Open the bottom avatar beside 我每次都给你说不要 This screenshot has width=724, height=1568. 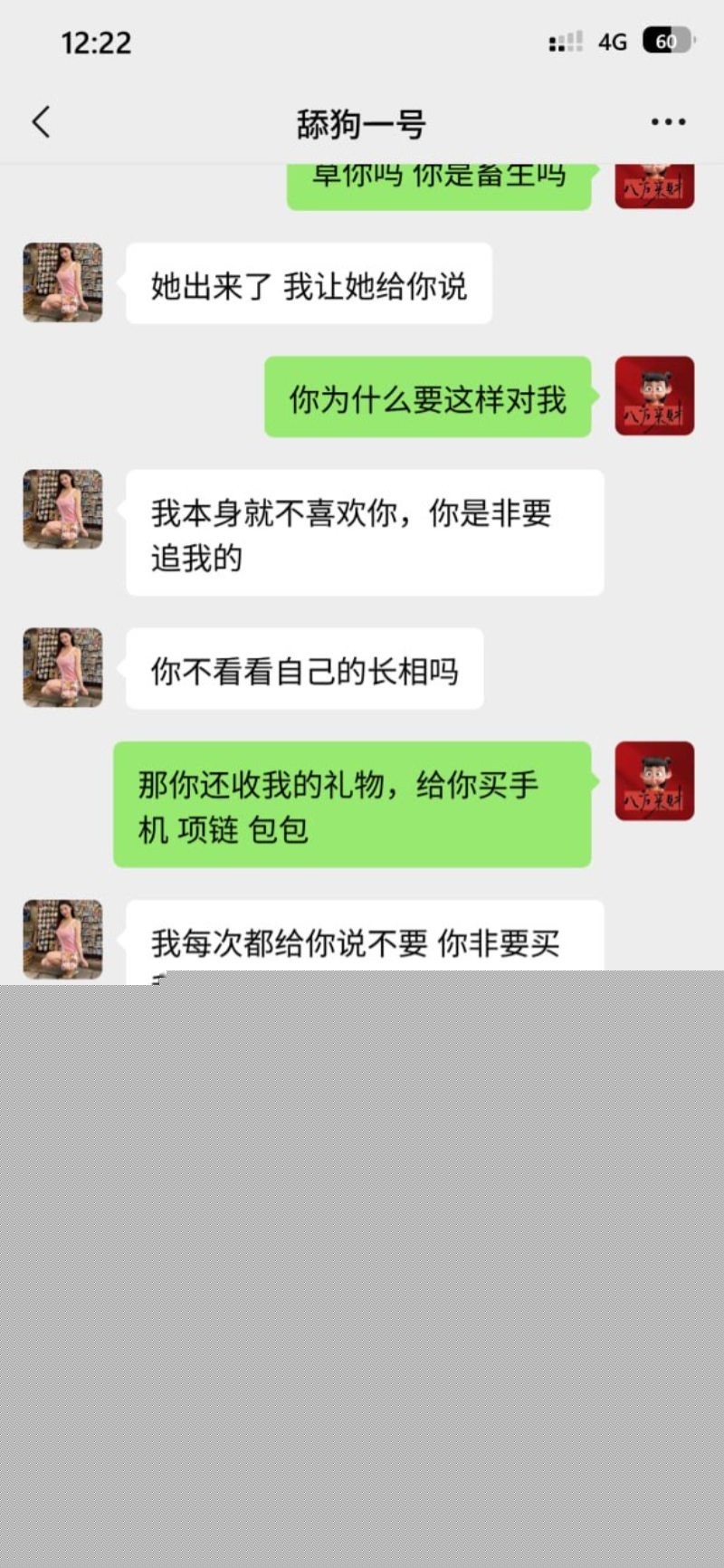click(62, 940)
